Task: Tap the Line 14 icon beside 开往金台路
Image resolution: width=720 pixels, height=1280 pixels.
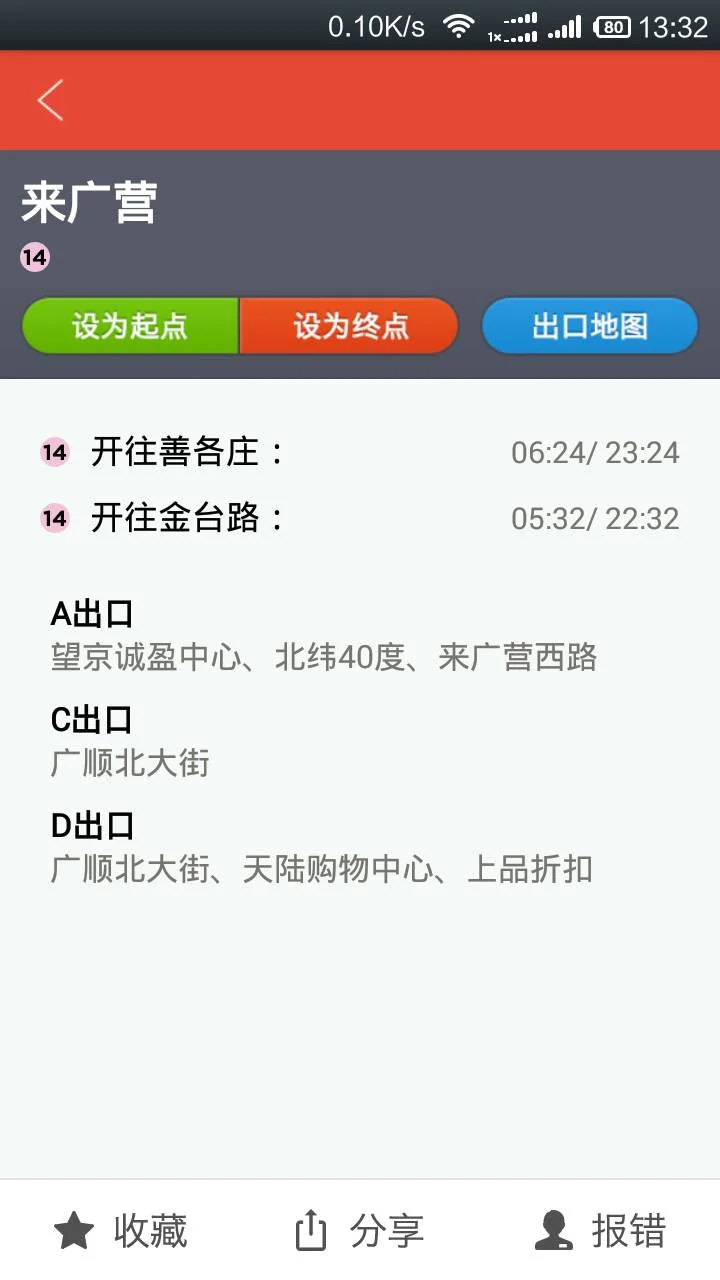Action: 53,518
